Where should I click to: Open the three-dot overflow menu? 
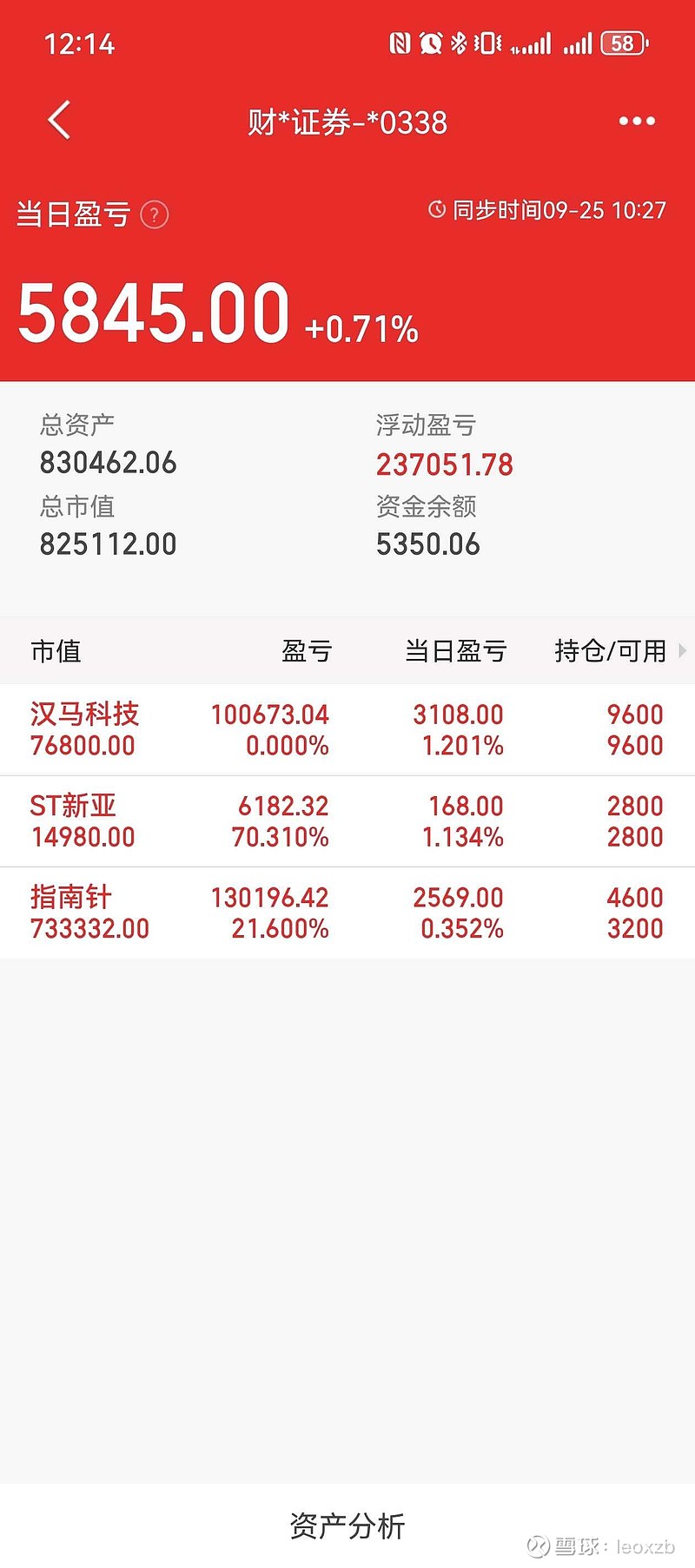coord(636,122)
